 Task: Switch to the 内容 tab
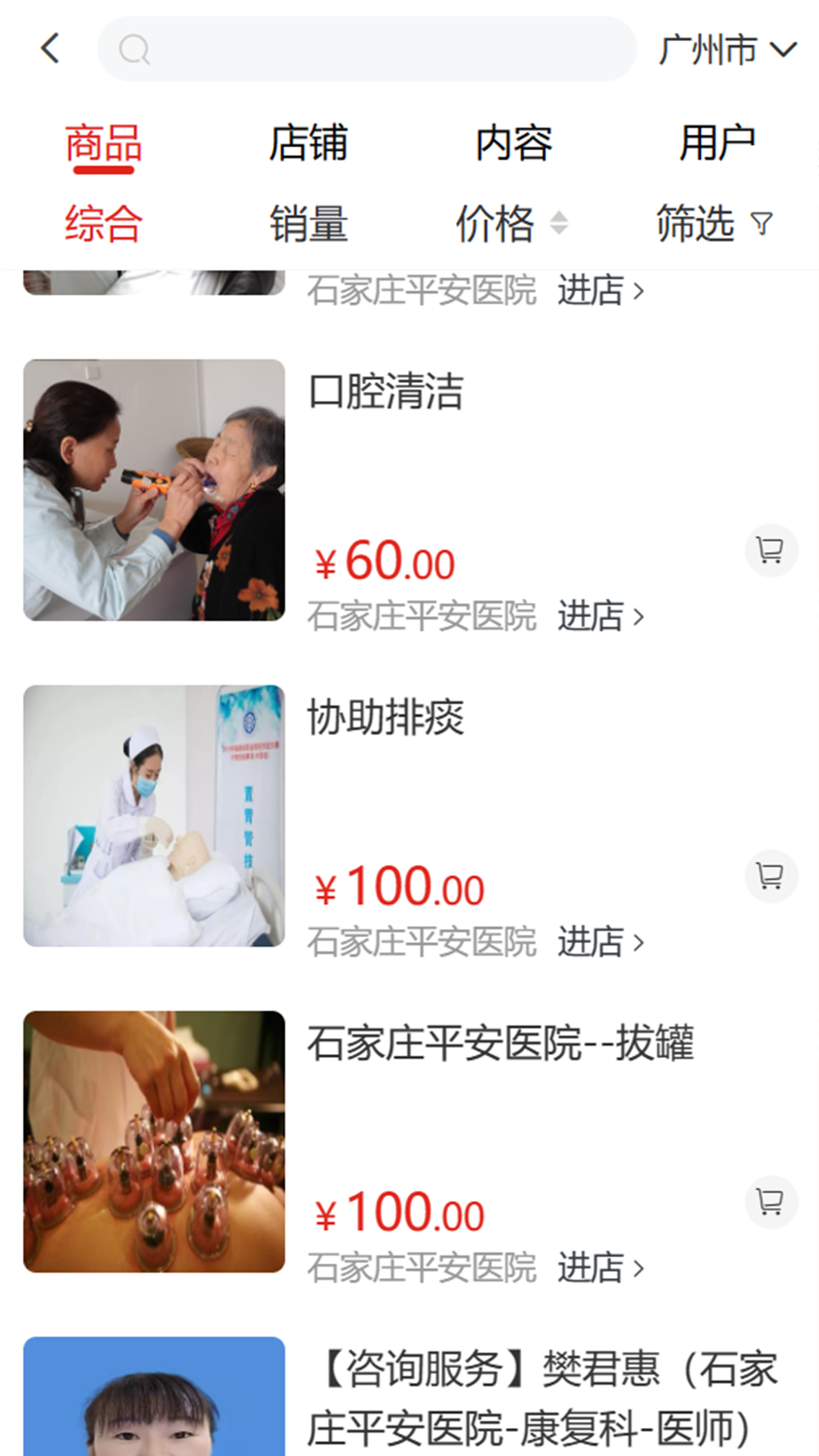tap(514, 144)
